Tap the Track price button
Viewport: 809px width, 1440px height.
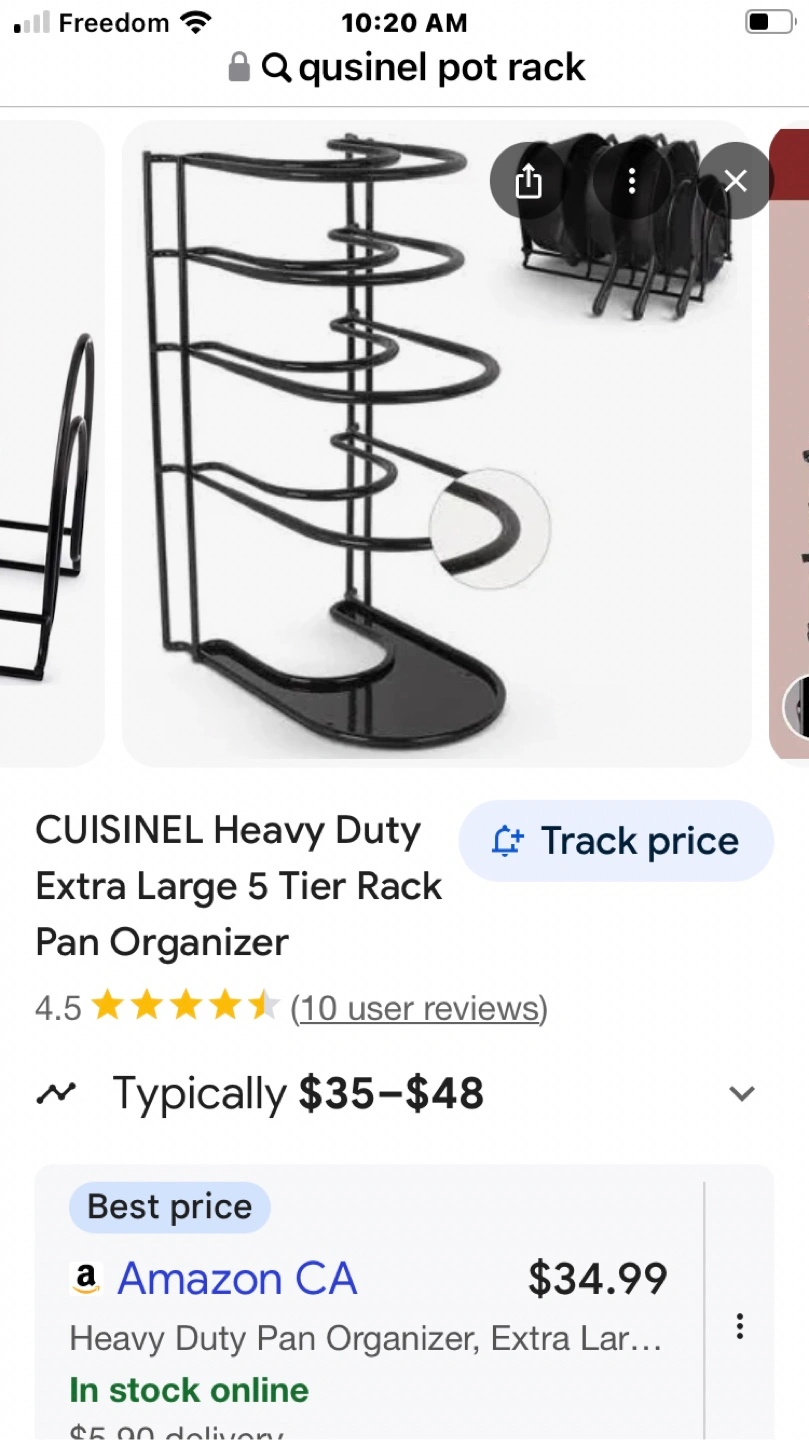coord(616,841)
